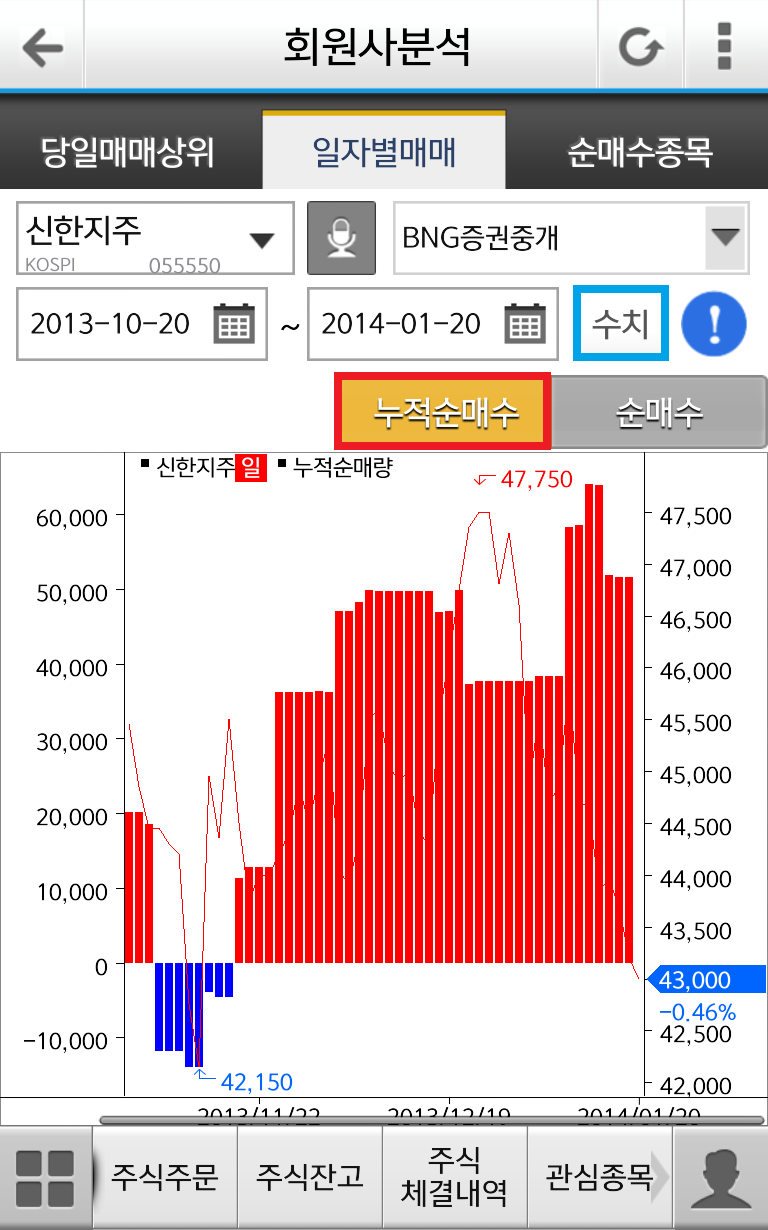Pick the end date 2014-01-20
This screenshot has width=768, height=1230.
[x=432, y=324]
